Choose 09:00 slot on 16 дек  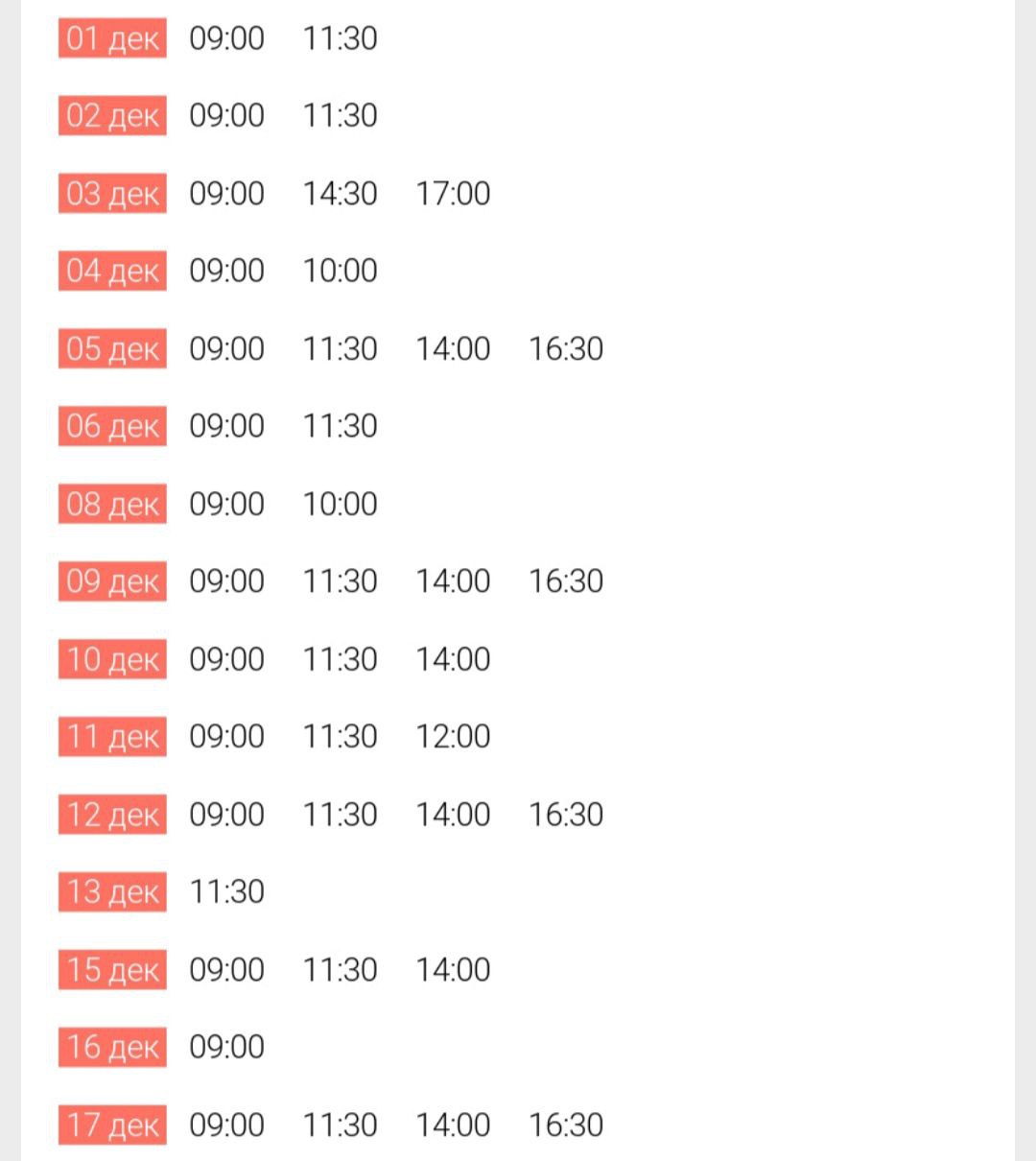(226, 1047)
